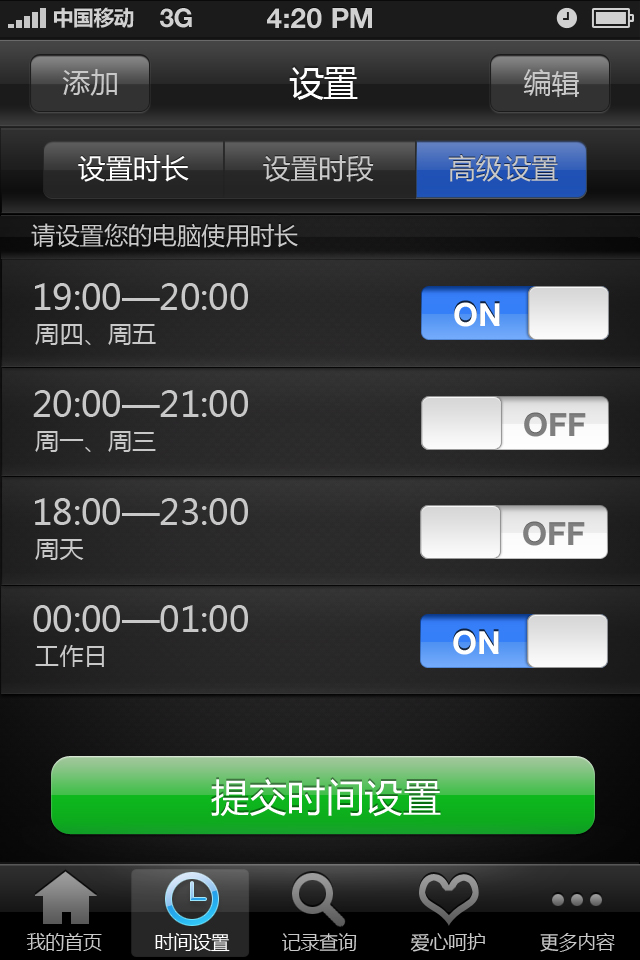
Task: Tap the 添加 button
Action: (90, 84)
